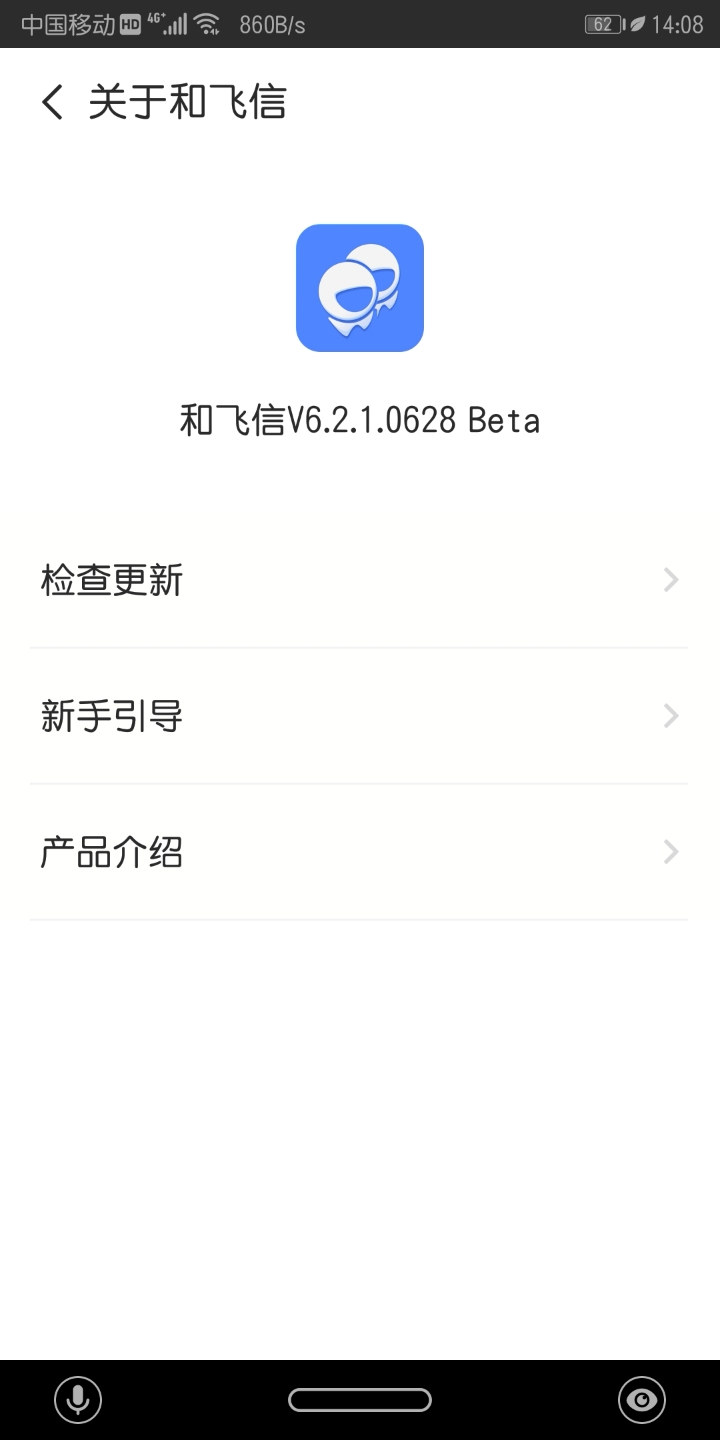This screenshot has width=720, height=1440.
Task: View the 产品介绍 product introduction
Action: tap(111, 851)
